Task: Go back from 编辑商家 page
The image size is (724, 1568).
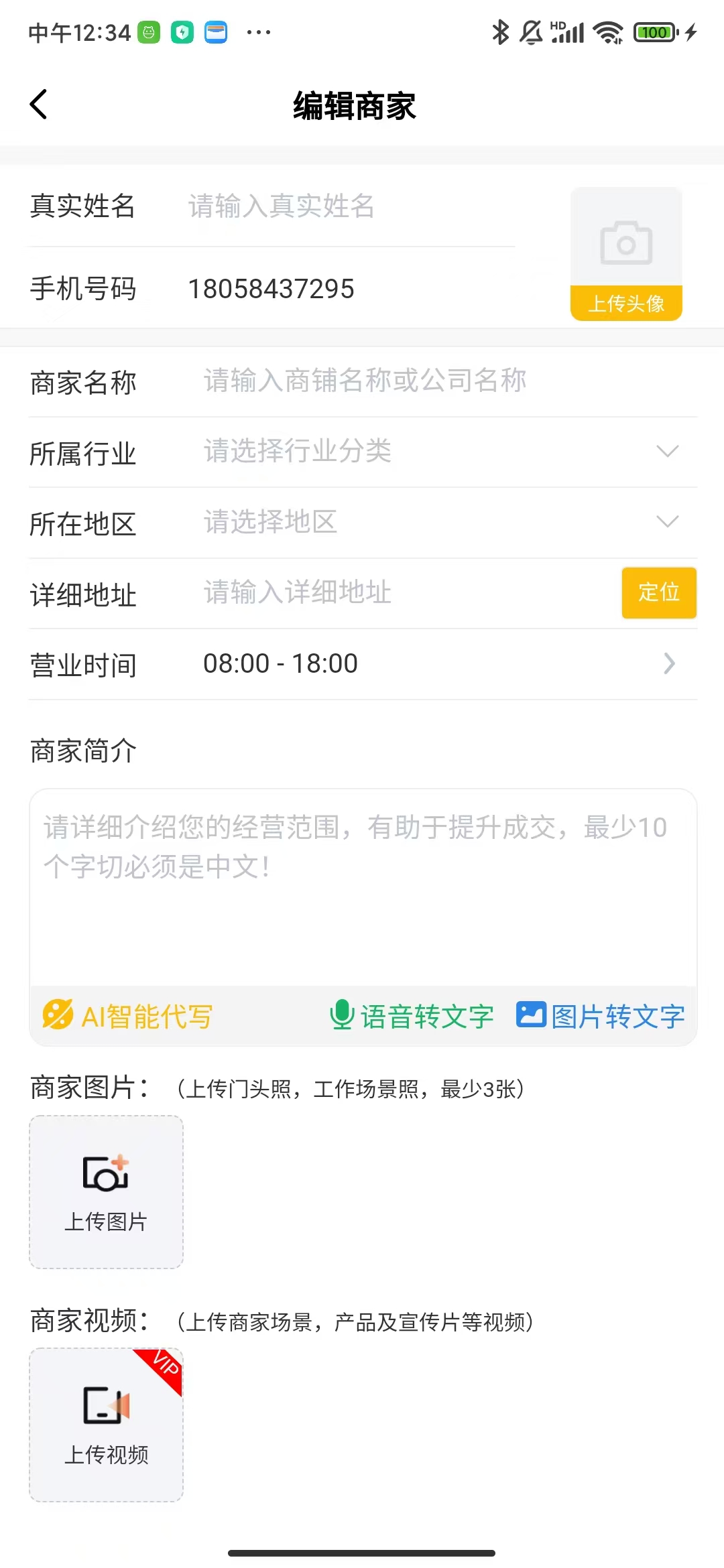Action: click(x=39, y=105)
